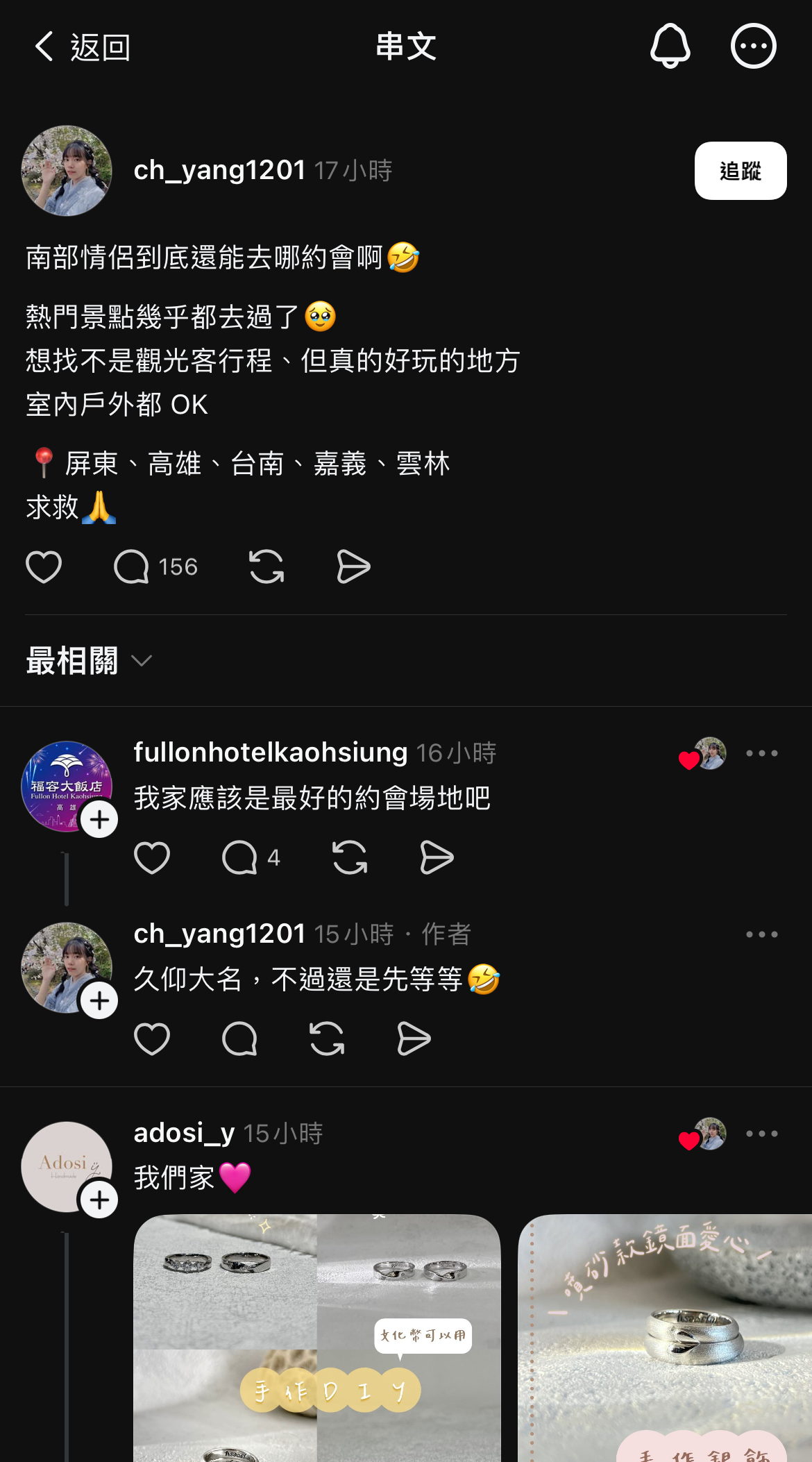Open more options on fullonhotelkaohsiung's reply

pyautogui.click(x=761, y=753)
